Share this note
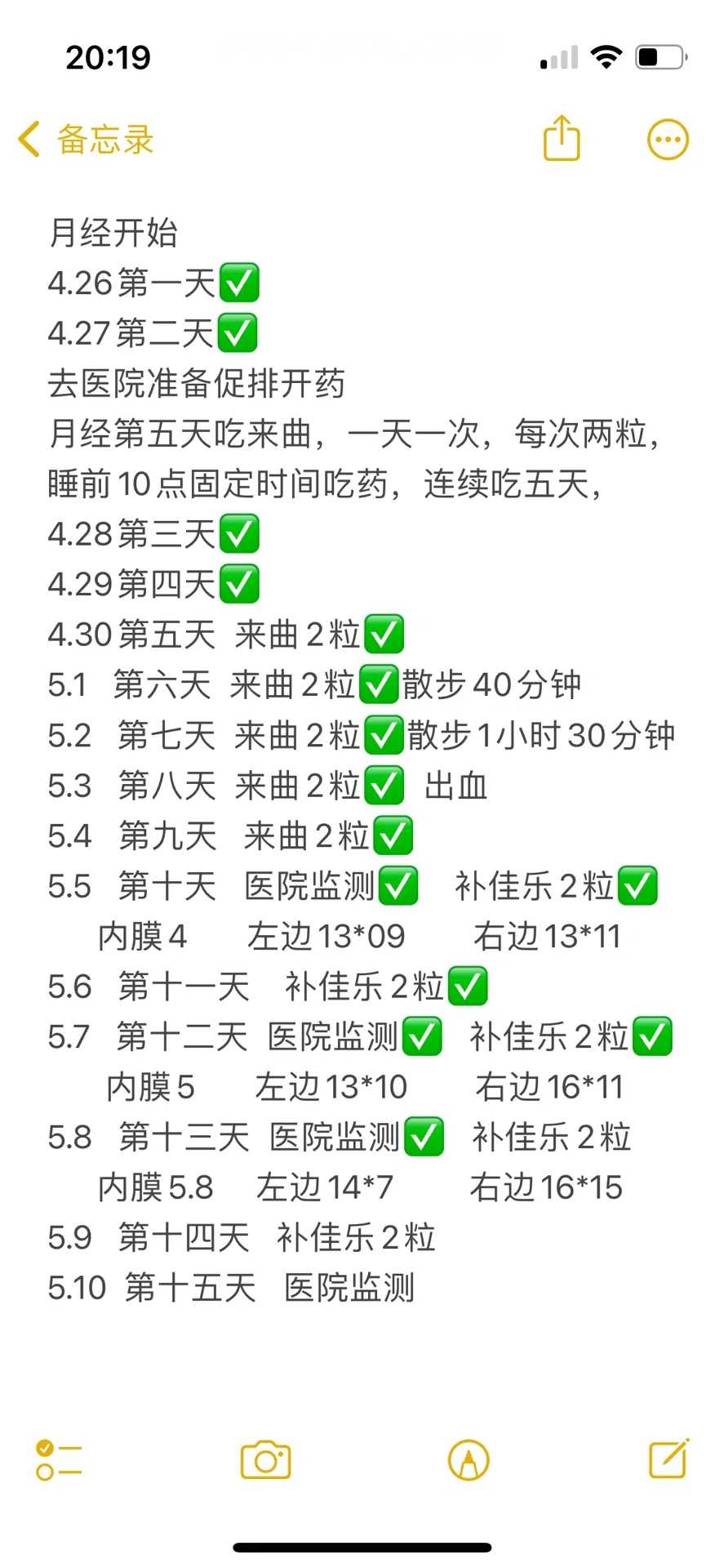724x1568 pixels. (562, 139)
